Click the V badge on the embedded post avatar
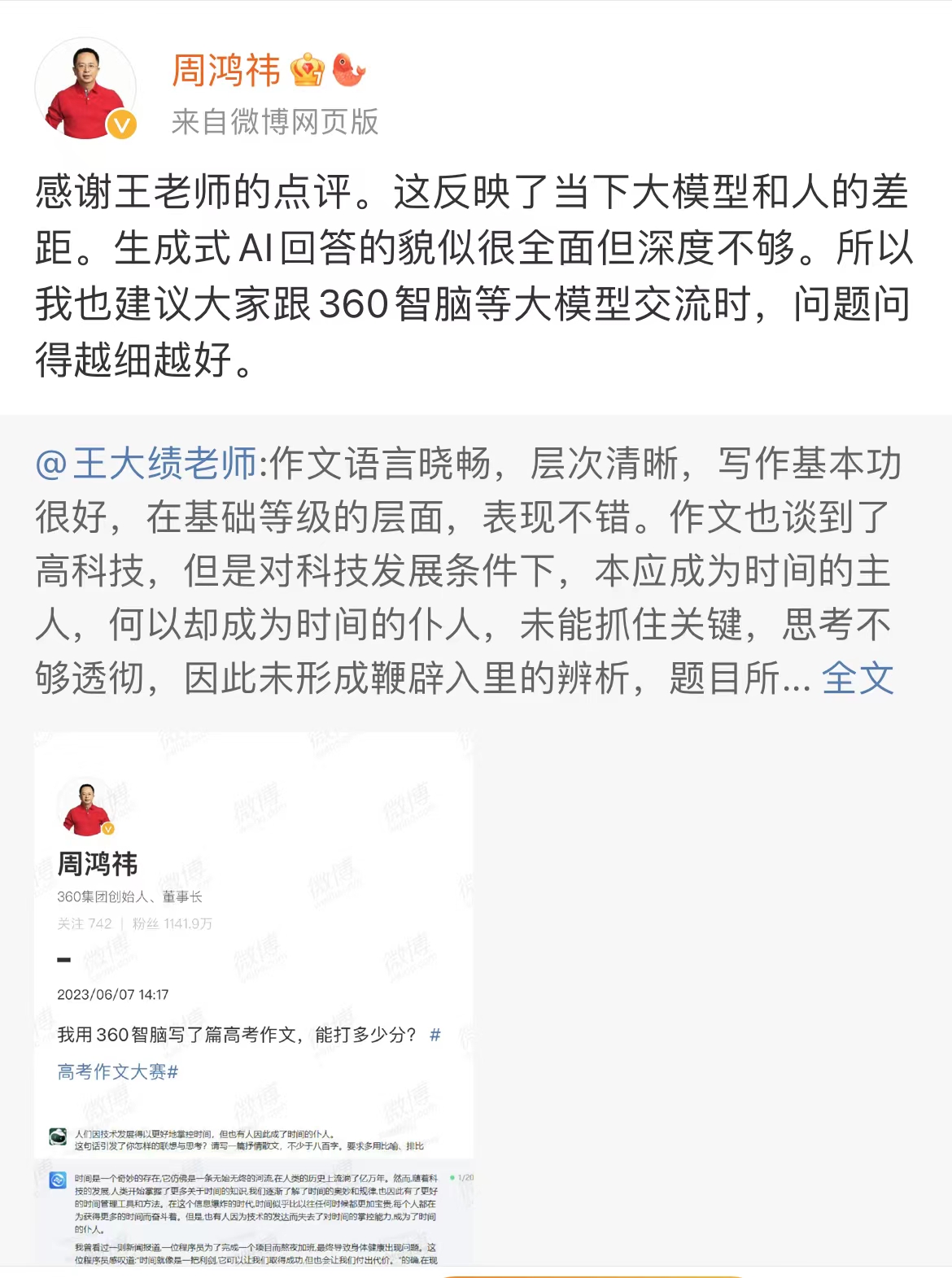The width and height of the screenshot is (952, 1278). click(x=107, y=830)
